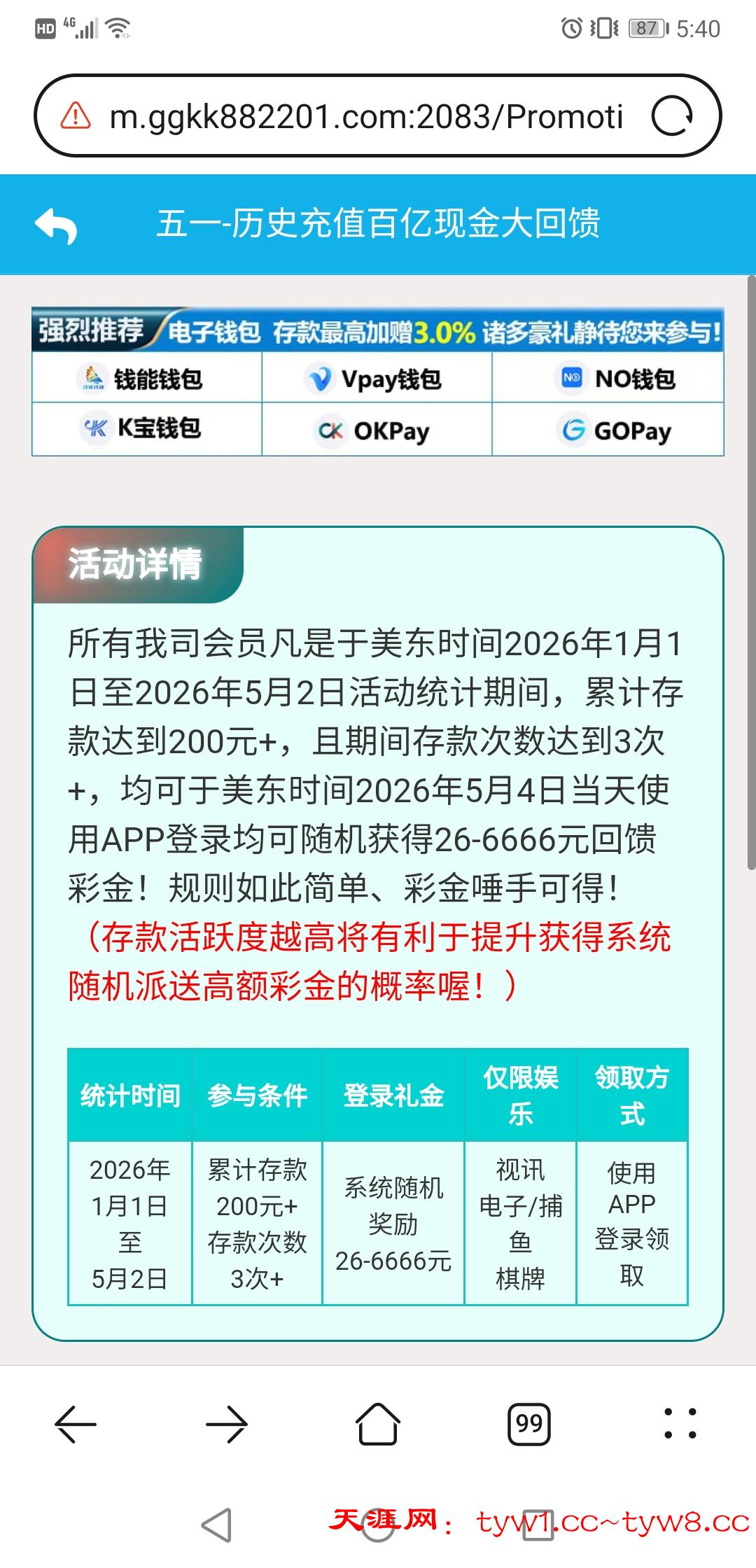Open the tab switcher showing 99
Screen dimensions: 756x1568
(x=529, y=1424)
